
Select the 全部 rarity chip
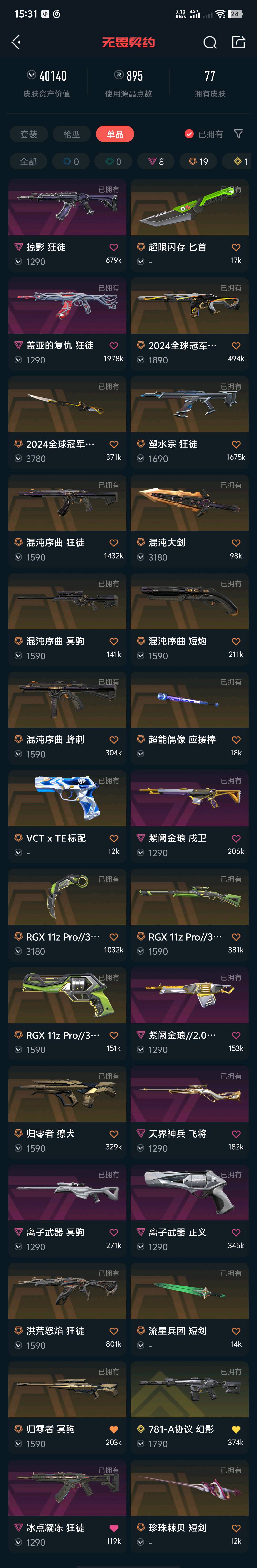tap(29, 161)
